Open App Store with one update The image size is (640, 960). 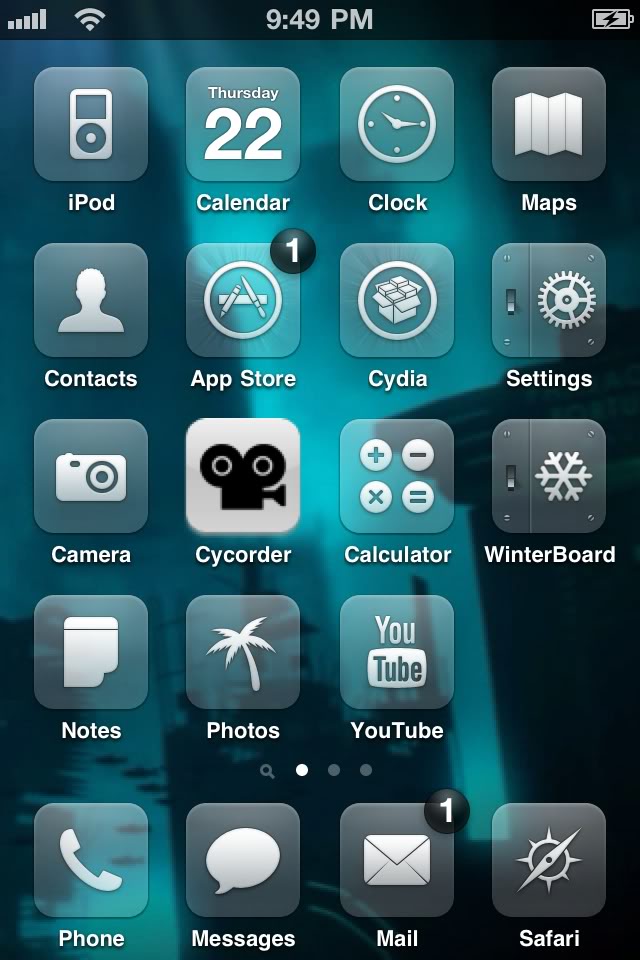pos(243,300)
